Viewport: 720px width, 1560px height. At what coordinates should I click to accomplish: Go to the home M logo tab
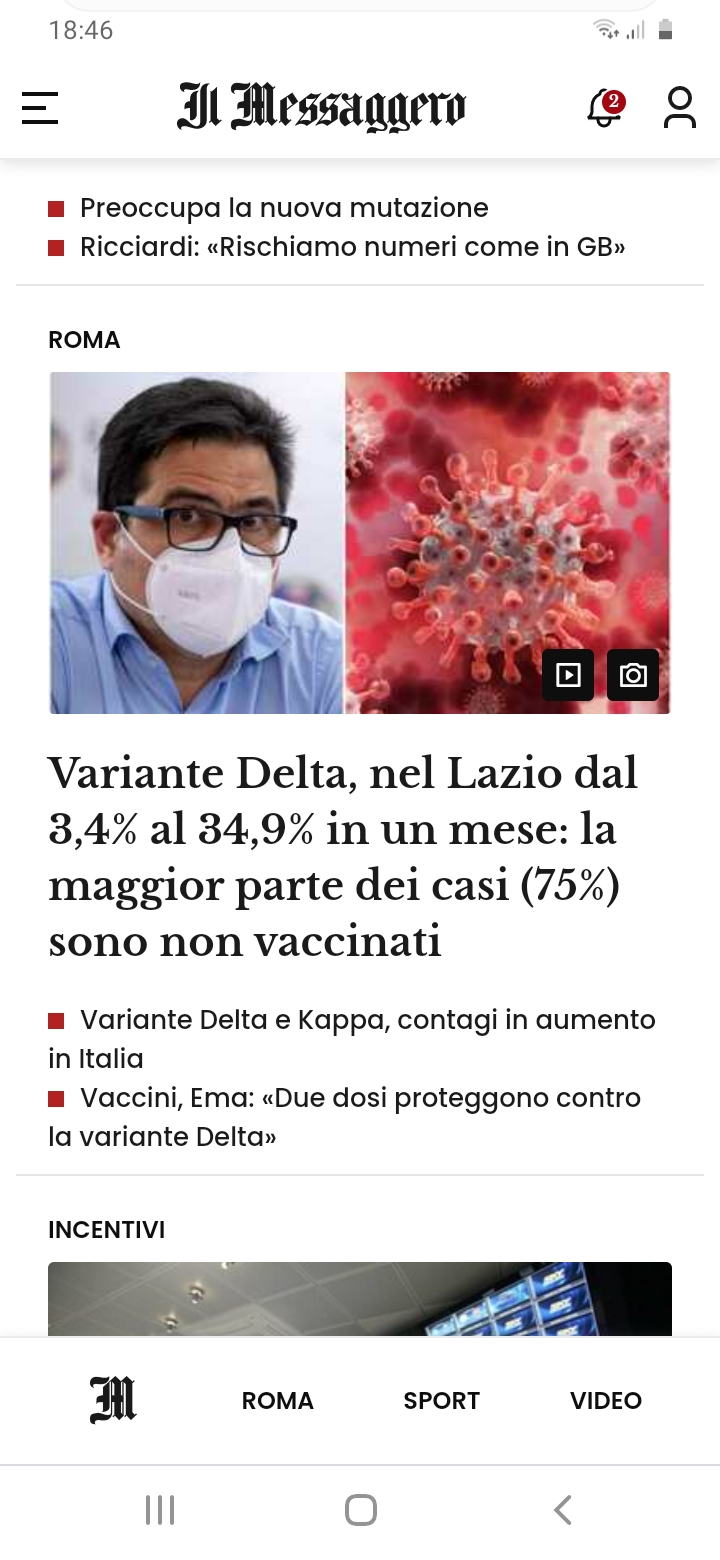113,1400
